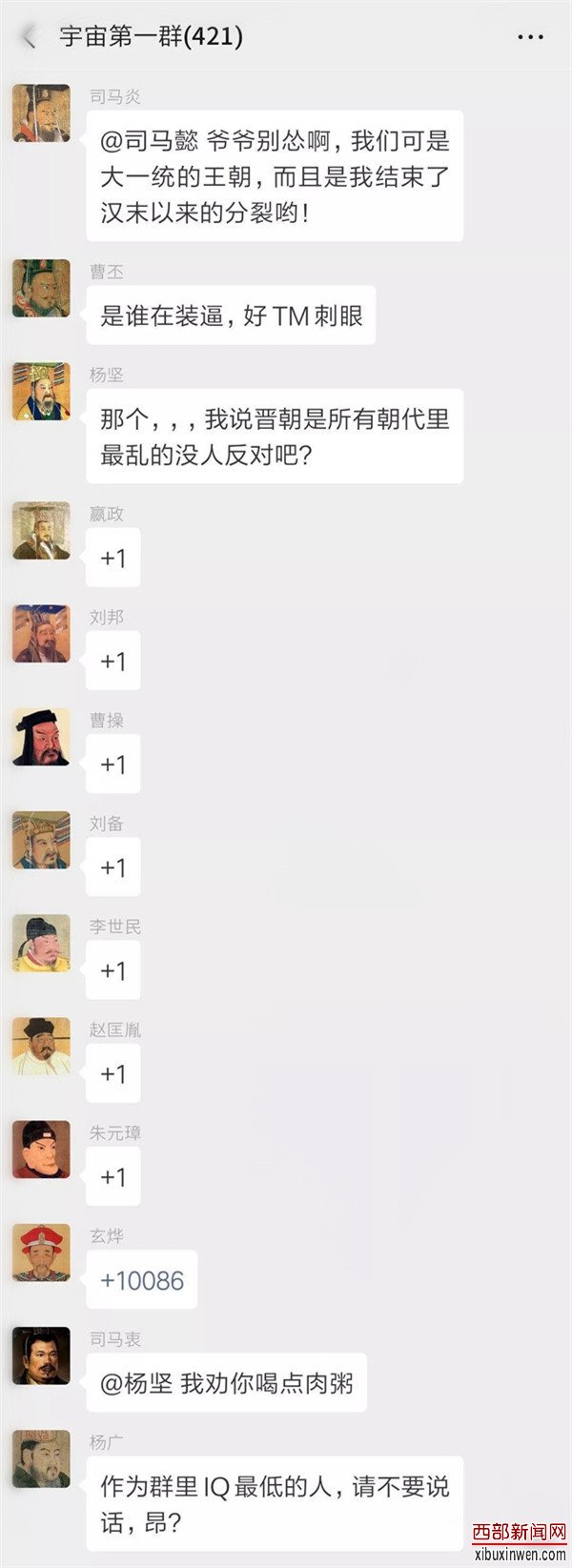
Task: Open 朱元璋's avatar
Action: pos(41,1149)
